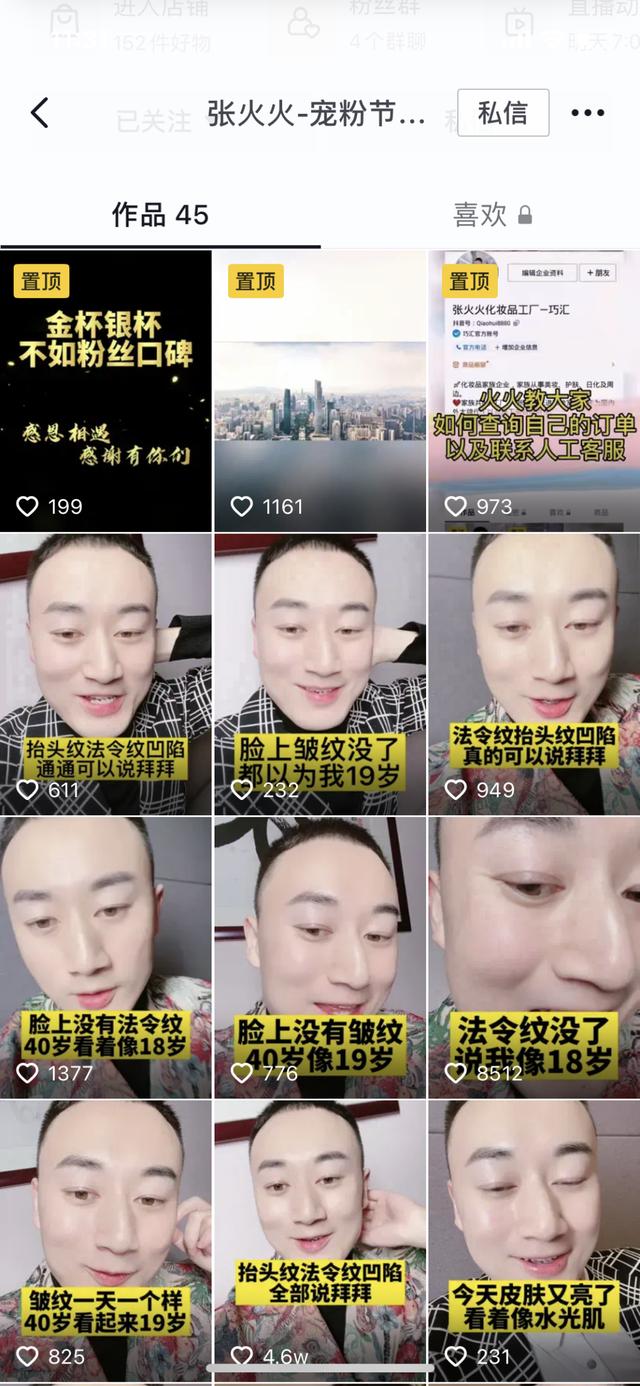View video 皱纹一天一个样40岁看起来19岁
The width and height of the screenshot is (640, 1386).
click(x=106, y=1240)
